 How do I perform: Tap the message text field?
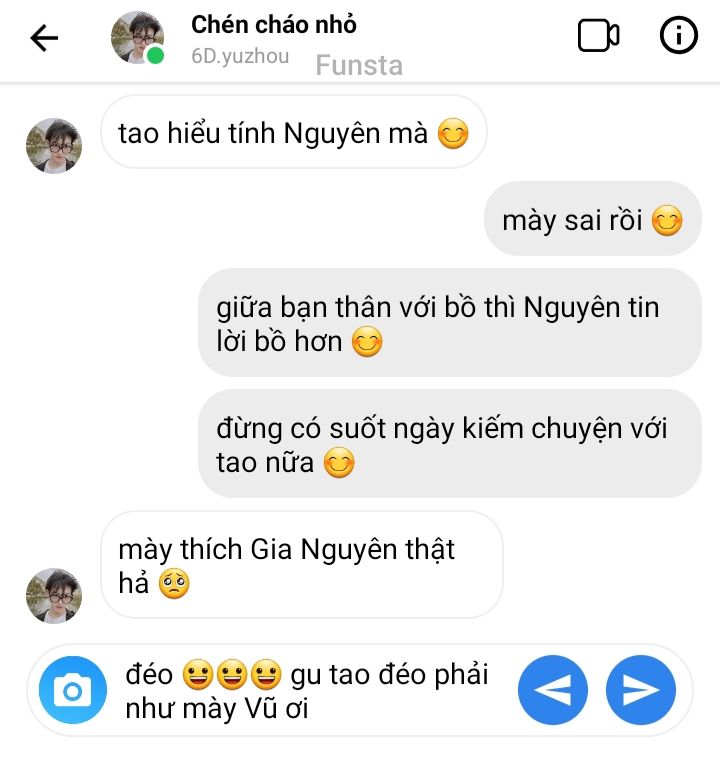point(307,691)
